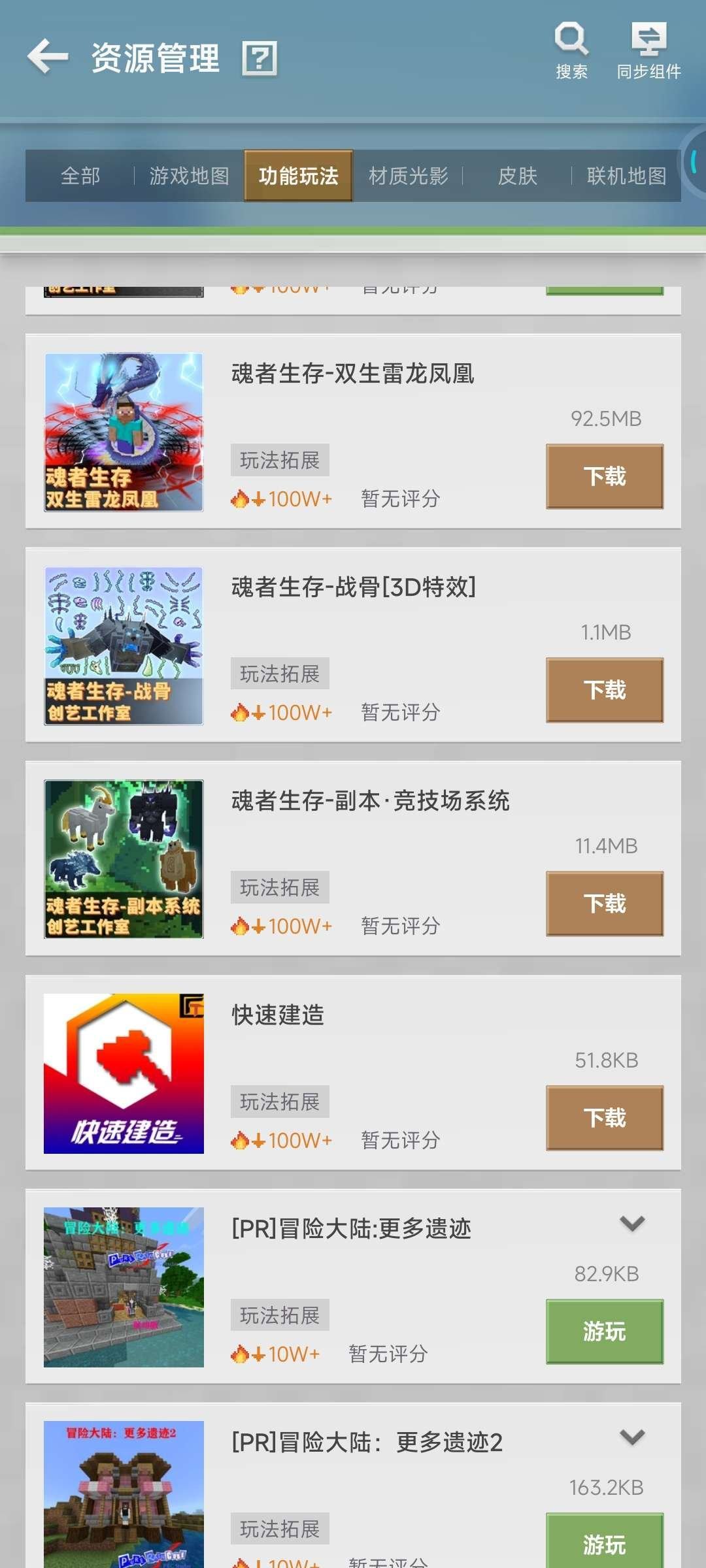The image size is (706, 1568).
Task: Expand details for [PR]冒险大陆:更多遗迹
Action: tap(632, 1224)
